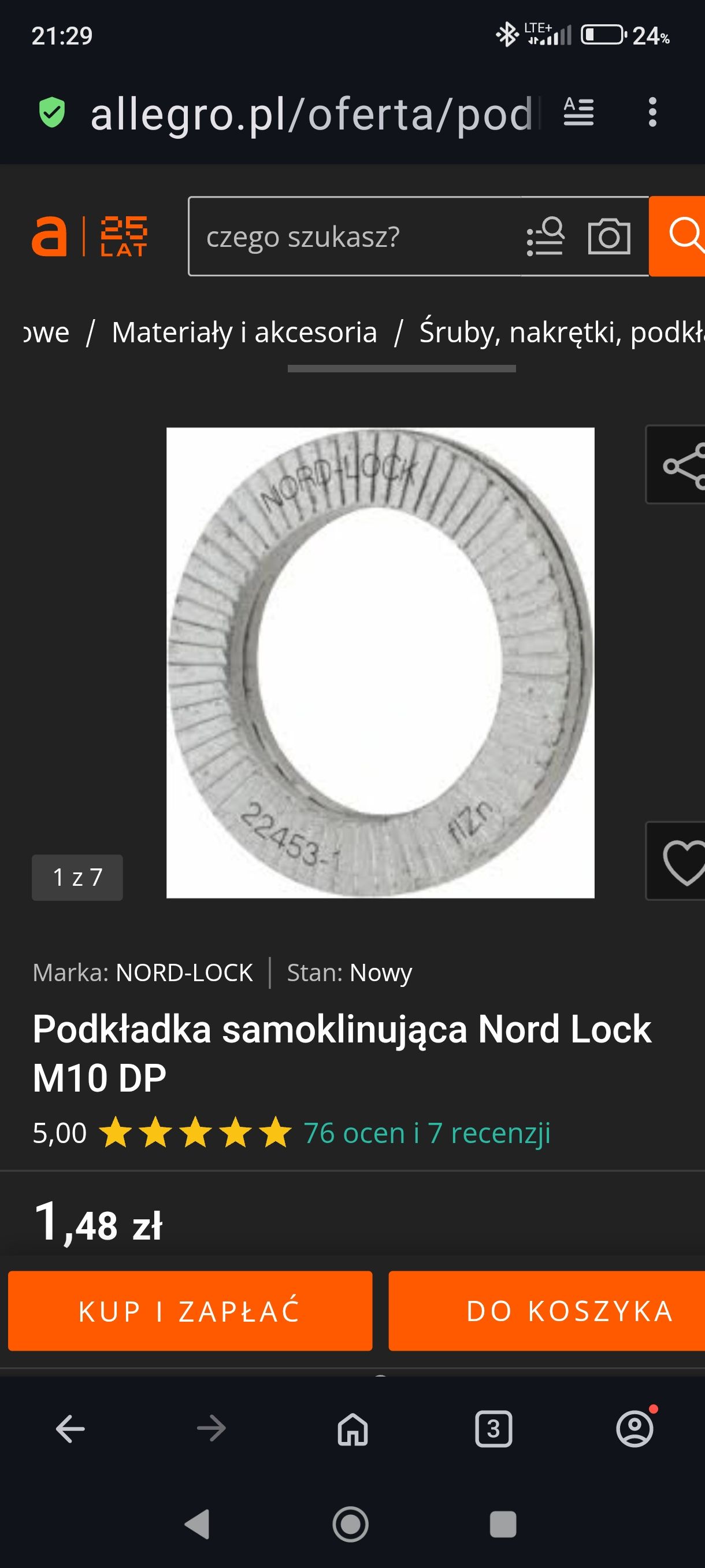The image size is (705, 1568).
Task: Open the browser overflow menu
Action: pos(652,113)
